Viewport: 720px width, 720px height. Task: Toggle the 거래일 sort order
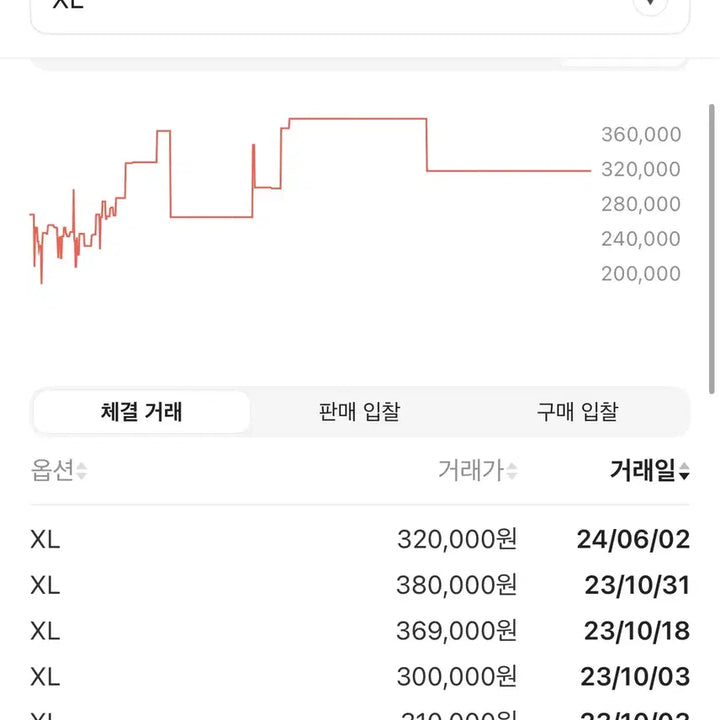(649, 471)
